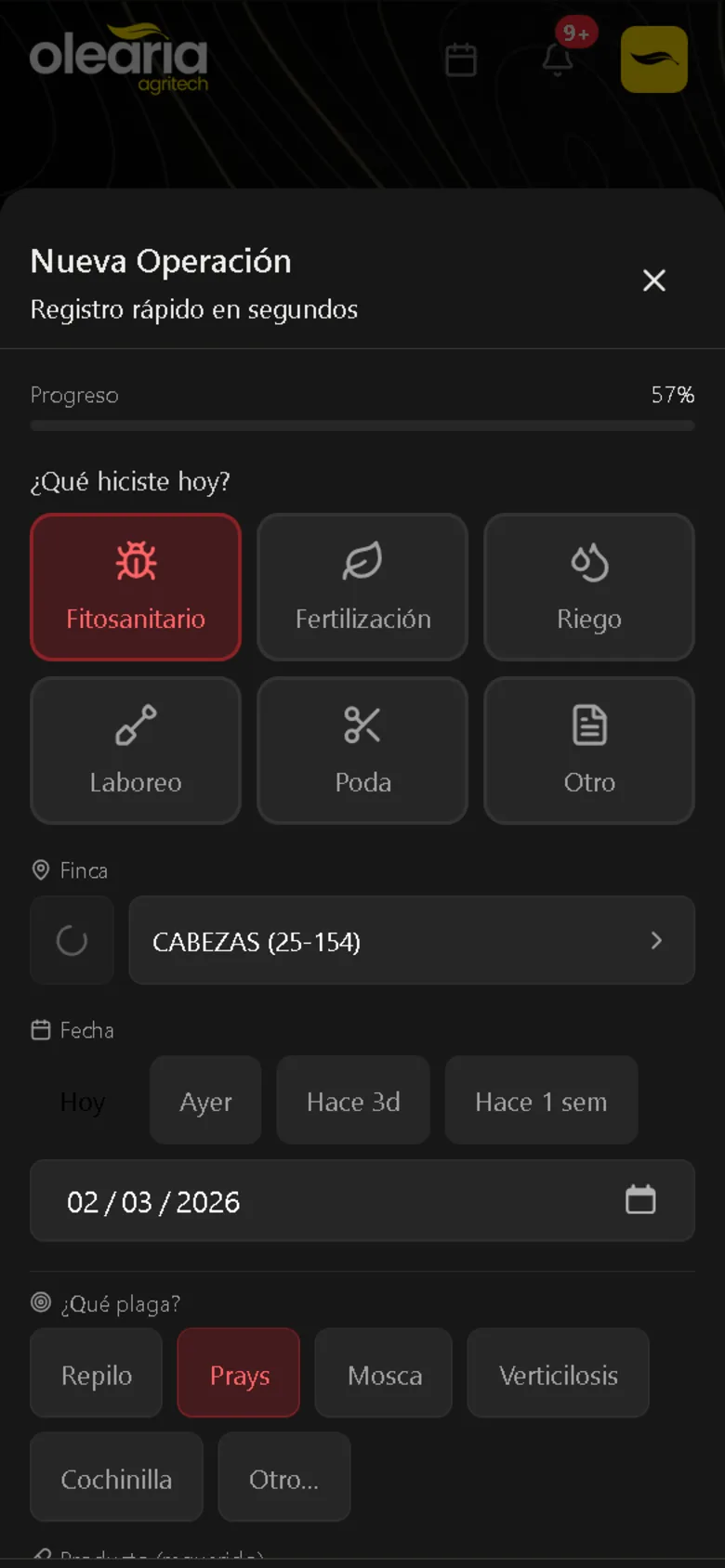Screen dimensions: 725x1568
Task: Tap the yellow Olearia leaf app icon
Action: (x=653, y=59)
